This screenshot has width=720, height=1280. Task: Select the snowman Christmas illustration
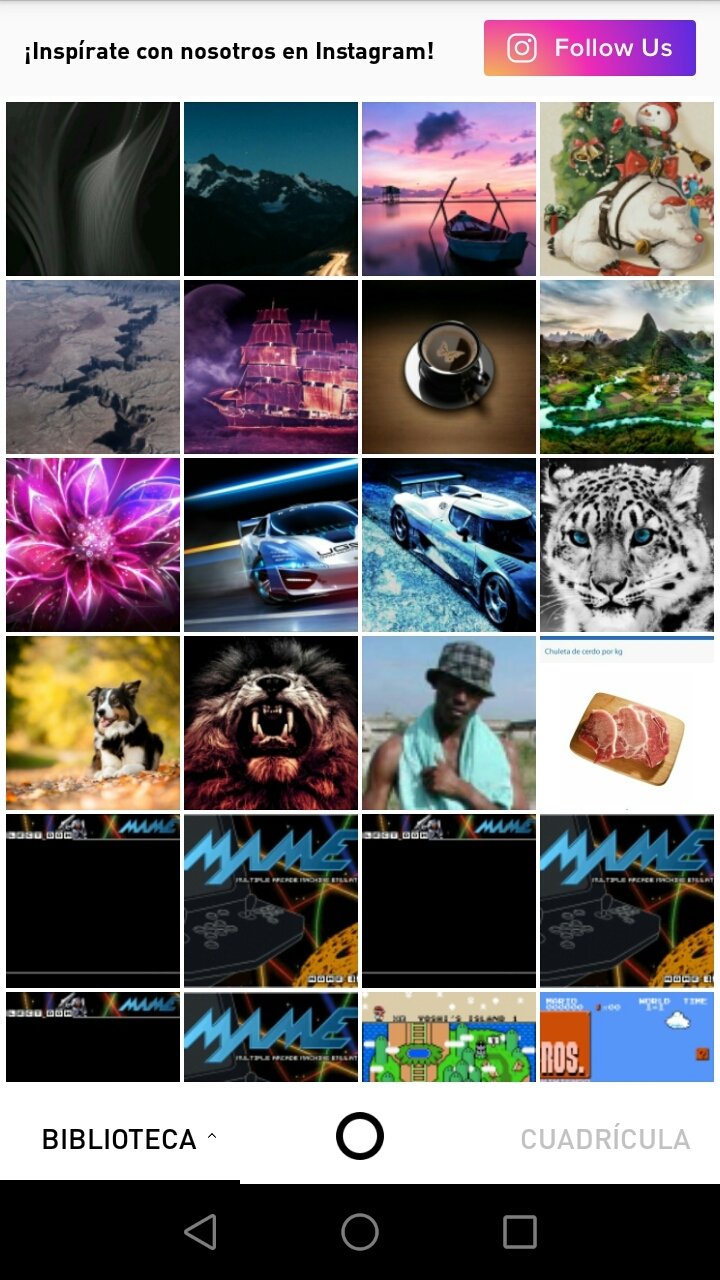627,189
